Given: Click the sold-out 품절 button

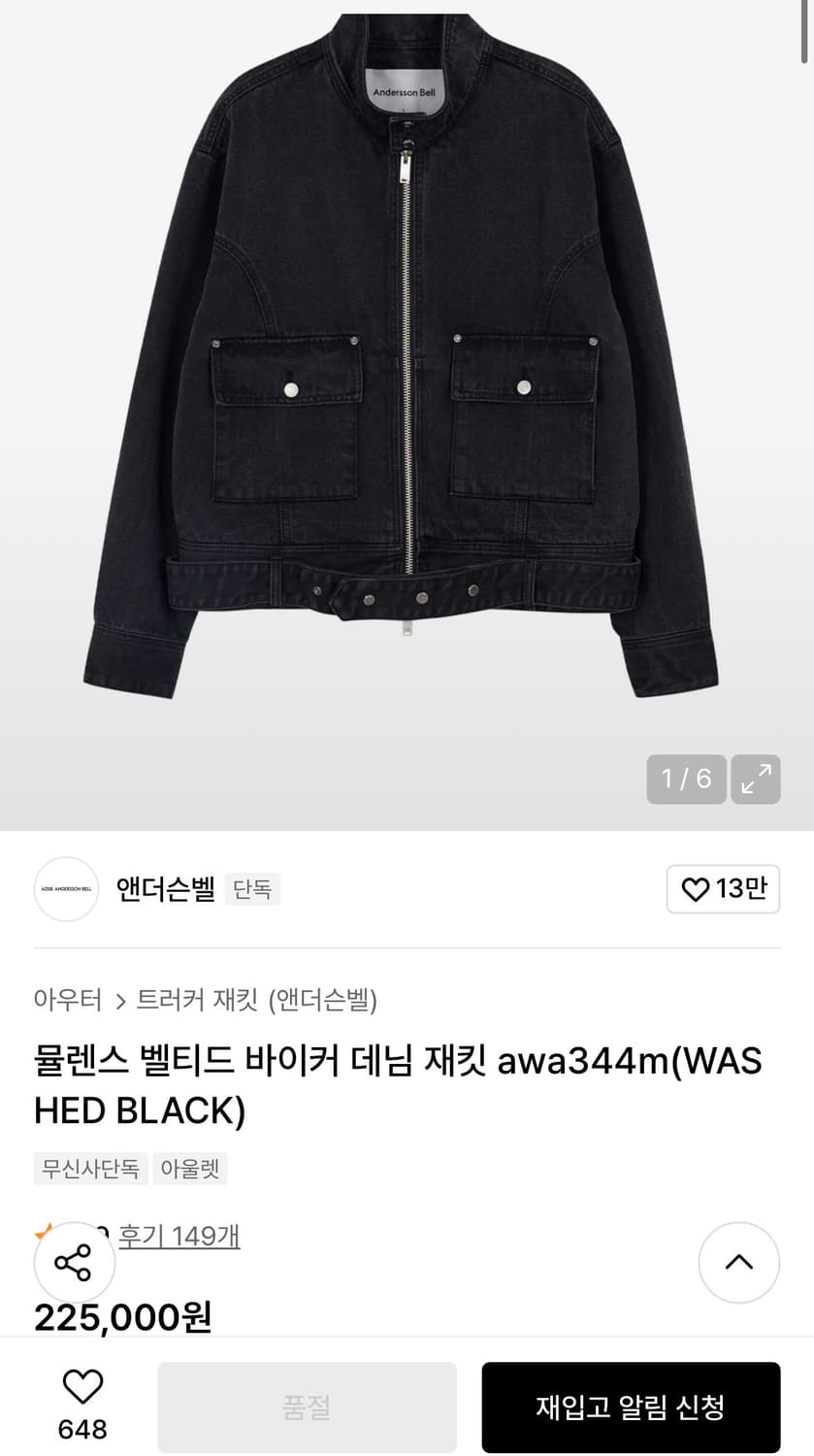Looking at the screenshot, I should [x=307, y=1407].
